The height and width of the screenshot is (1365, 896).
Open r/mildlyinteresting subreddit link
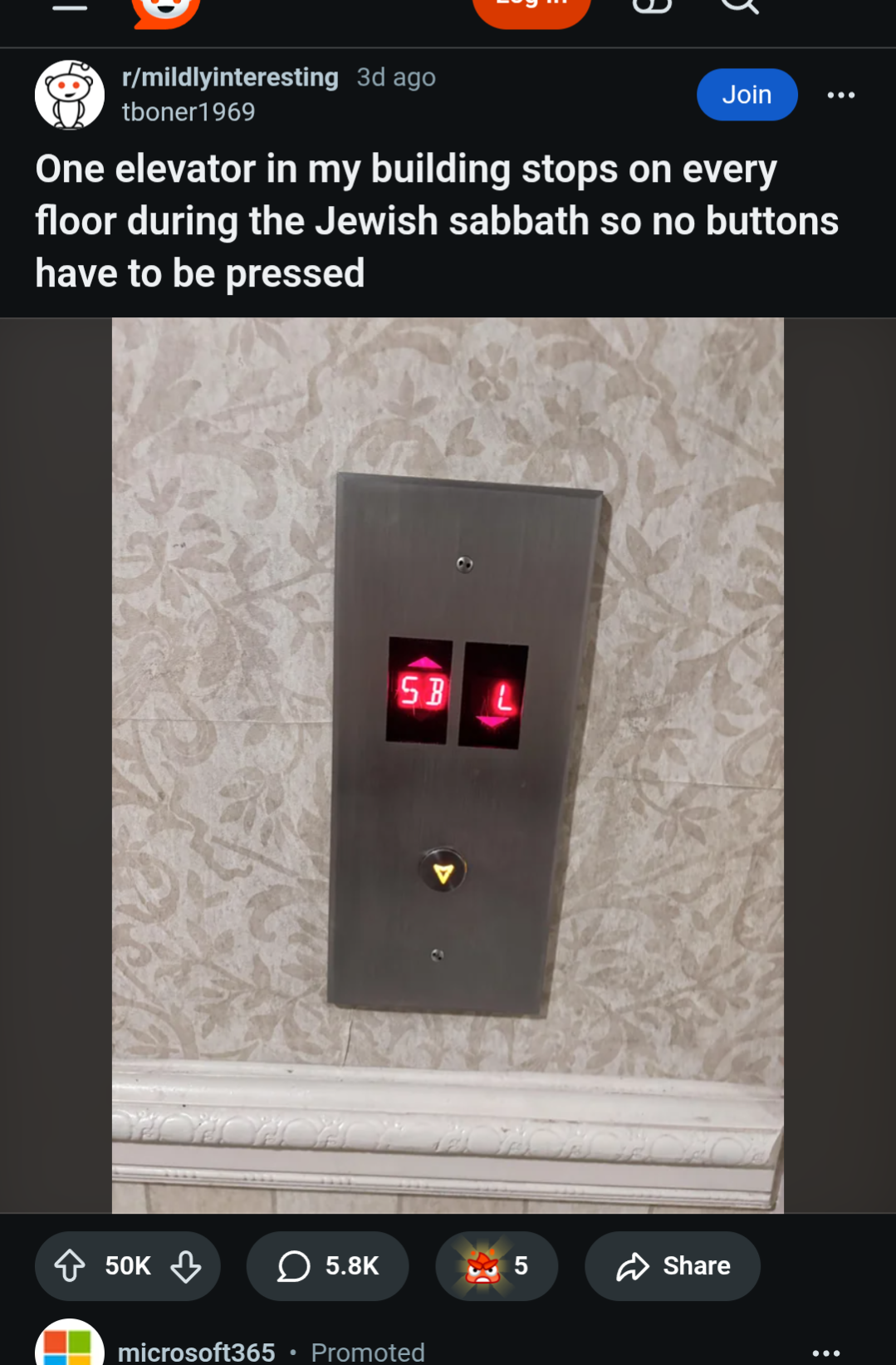pos(230,77)
